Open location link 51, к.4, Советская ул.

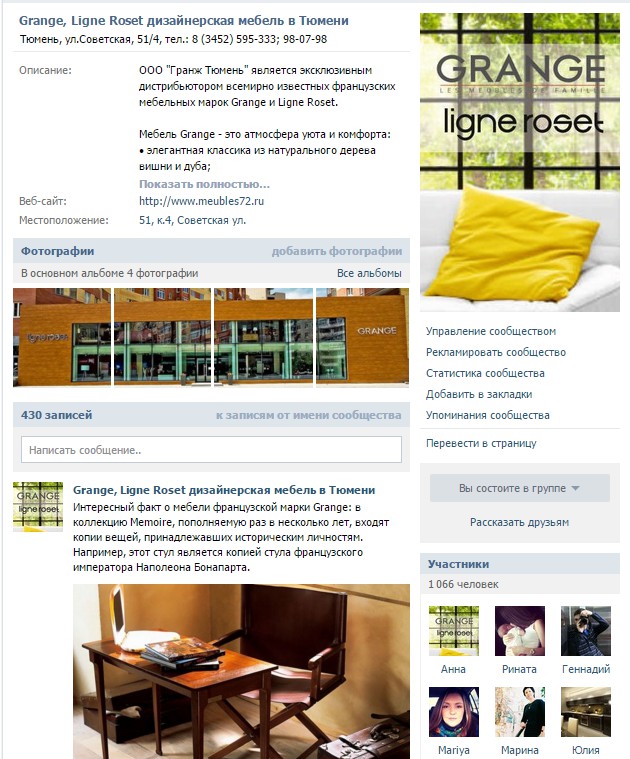[192, 220]
